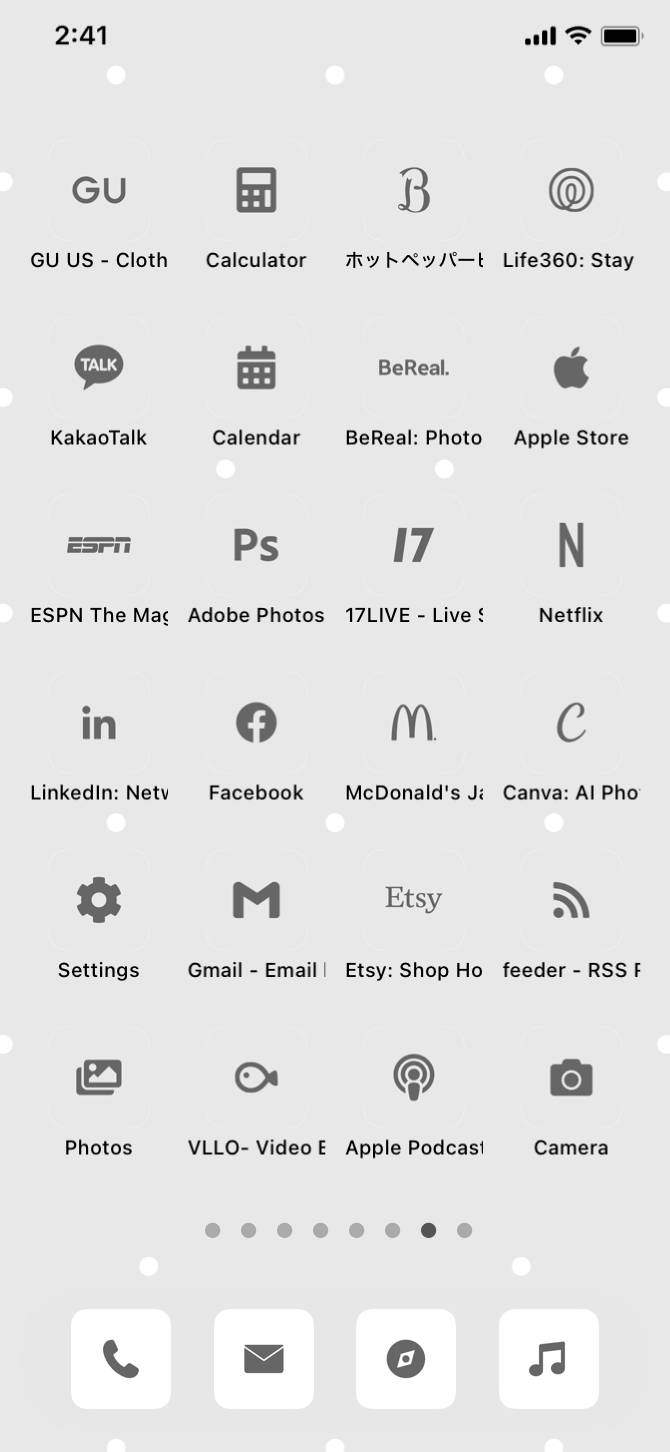
Task: Open the Settings app
Action: [x=99, y=900]
